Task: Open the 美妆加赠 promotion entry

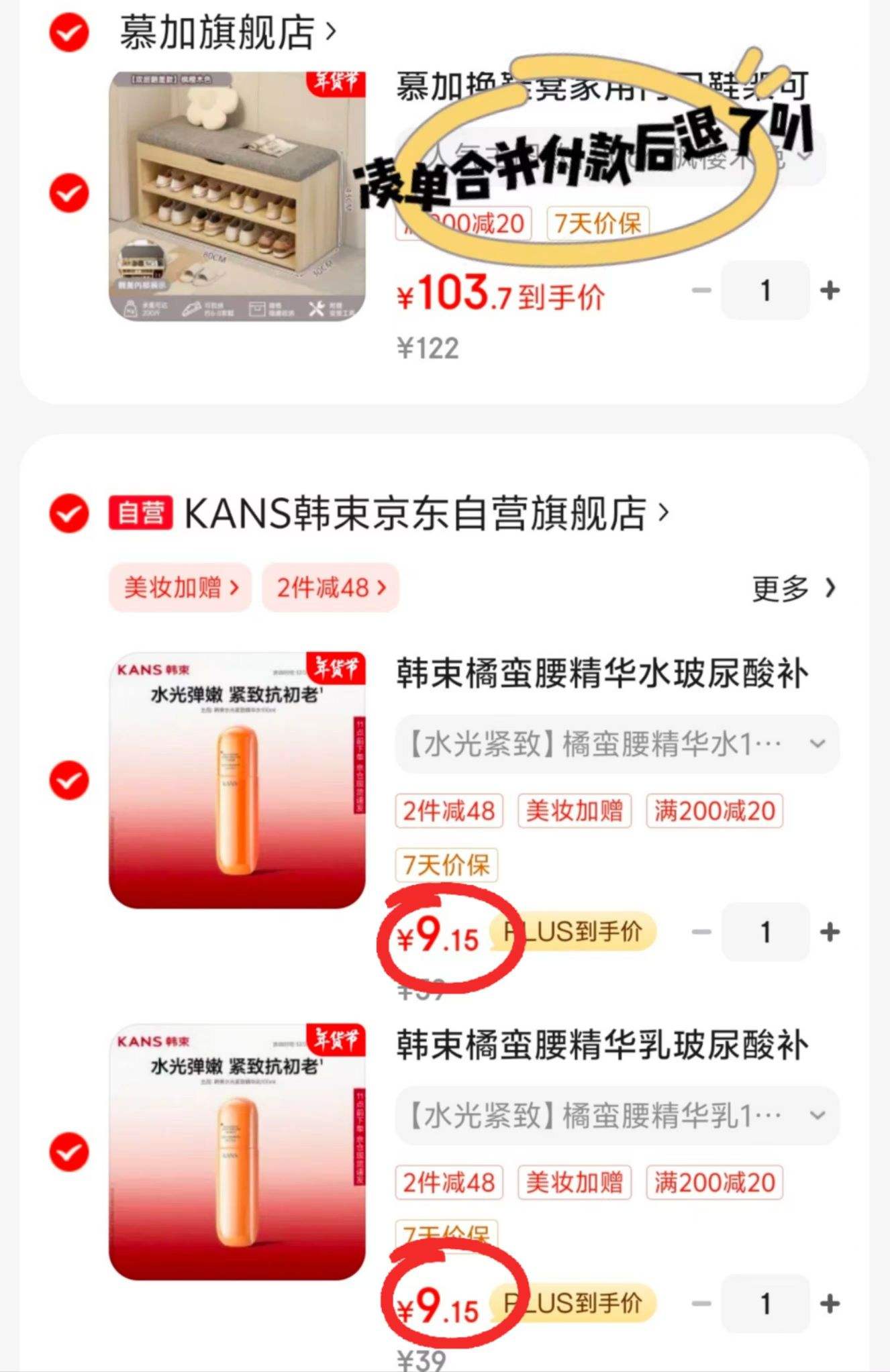Action: (x=180, y=587)
